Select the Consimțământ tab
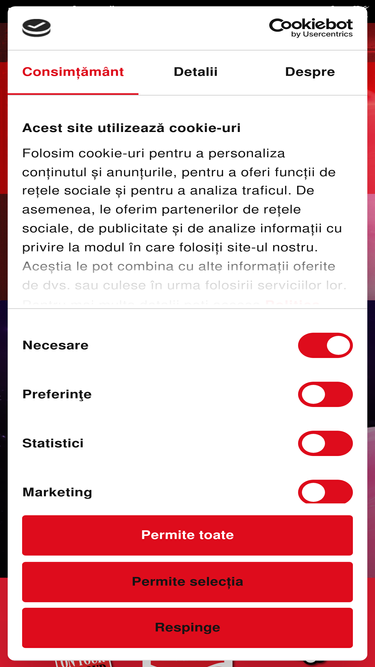 click(73, 72)
